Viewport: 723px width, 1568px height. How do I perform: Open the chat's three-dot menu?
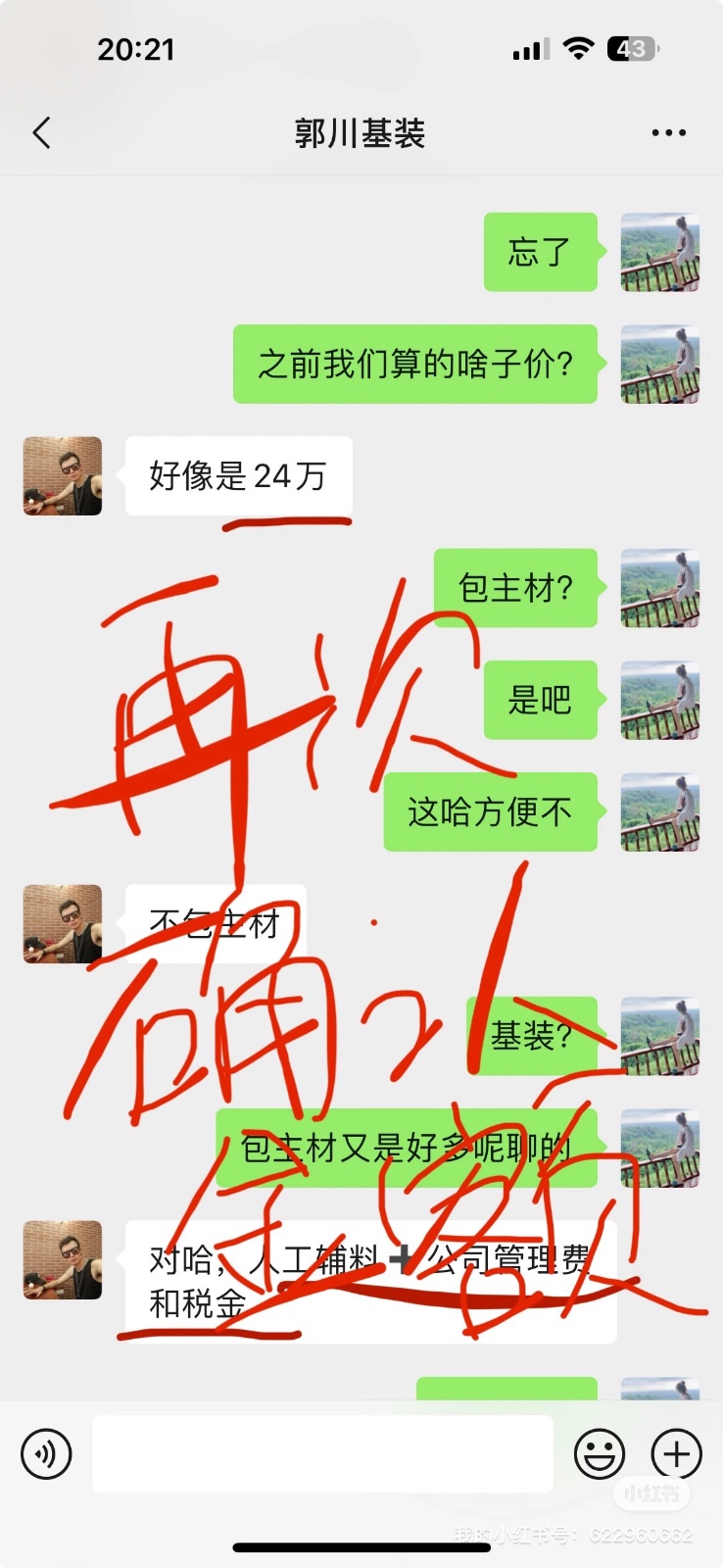point(668,132)
